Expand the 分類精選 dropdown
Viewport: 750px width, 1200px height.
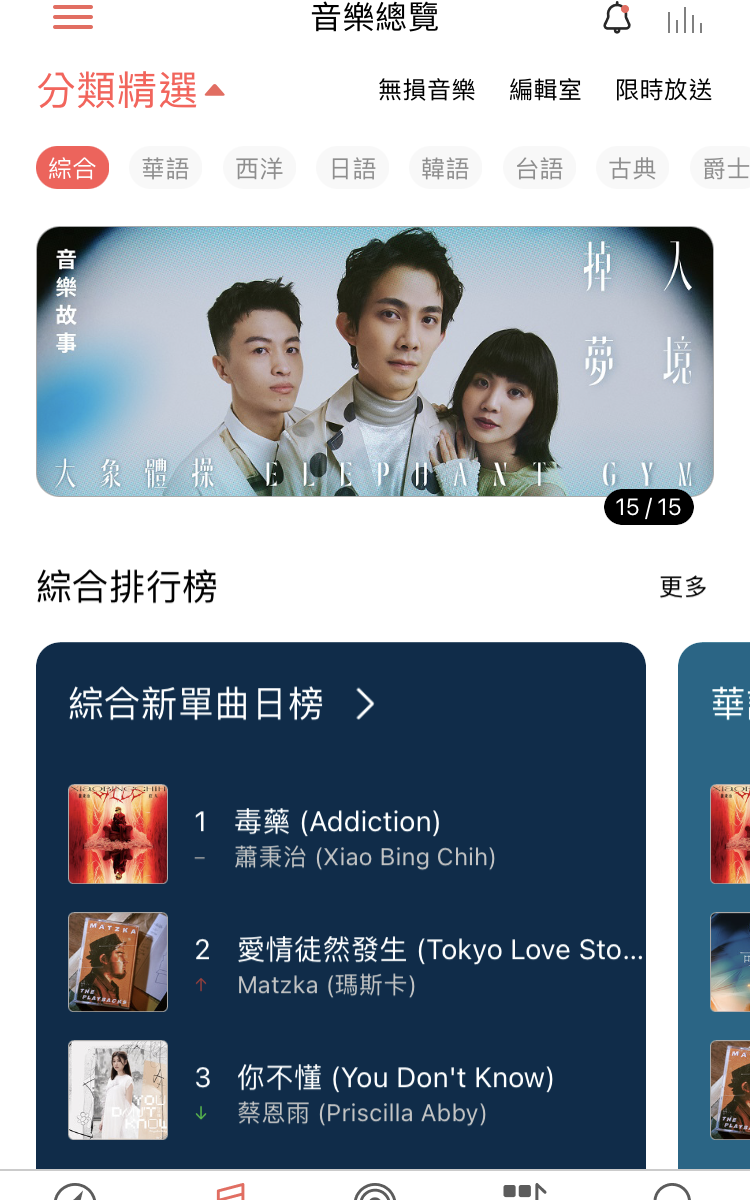point(130,91)
